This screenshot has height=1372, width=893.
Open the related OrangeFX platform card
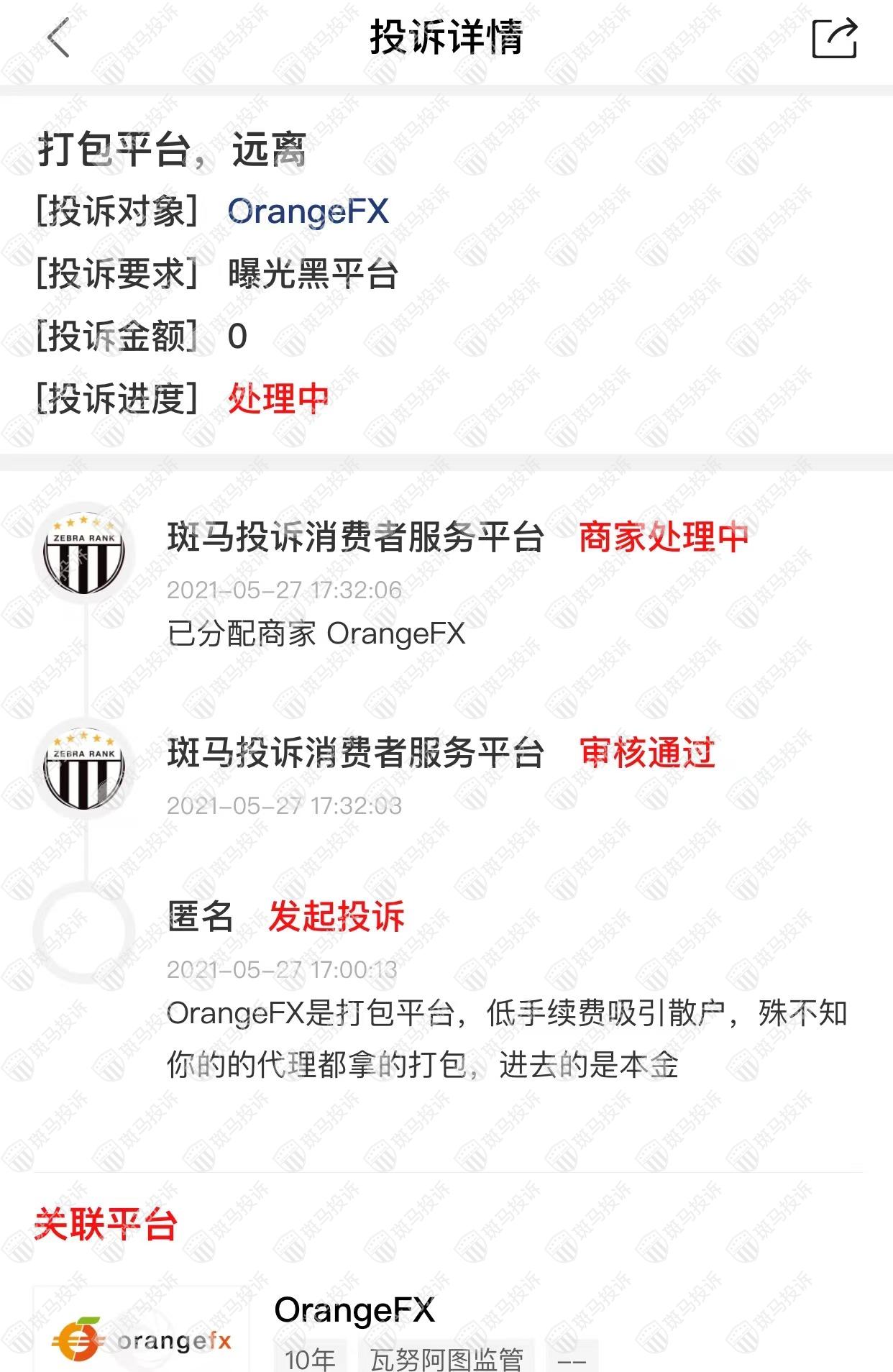click(354, 1310)
